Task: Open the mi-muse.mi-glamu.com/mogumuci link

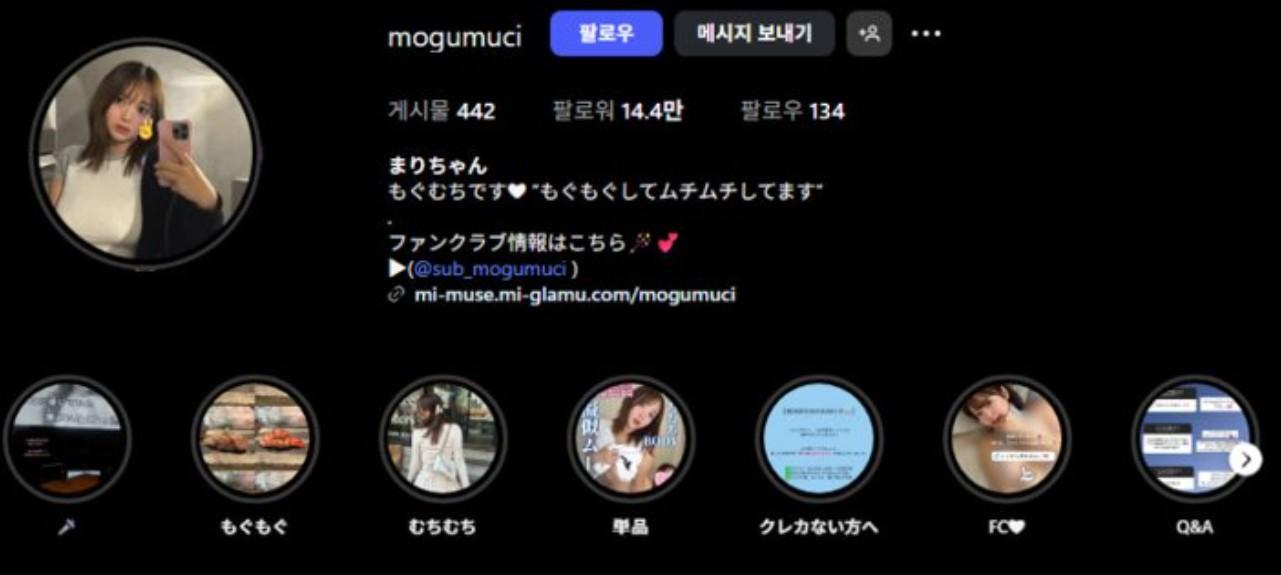Action: [x=574, y=295]
